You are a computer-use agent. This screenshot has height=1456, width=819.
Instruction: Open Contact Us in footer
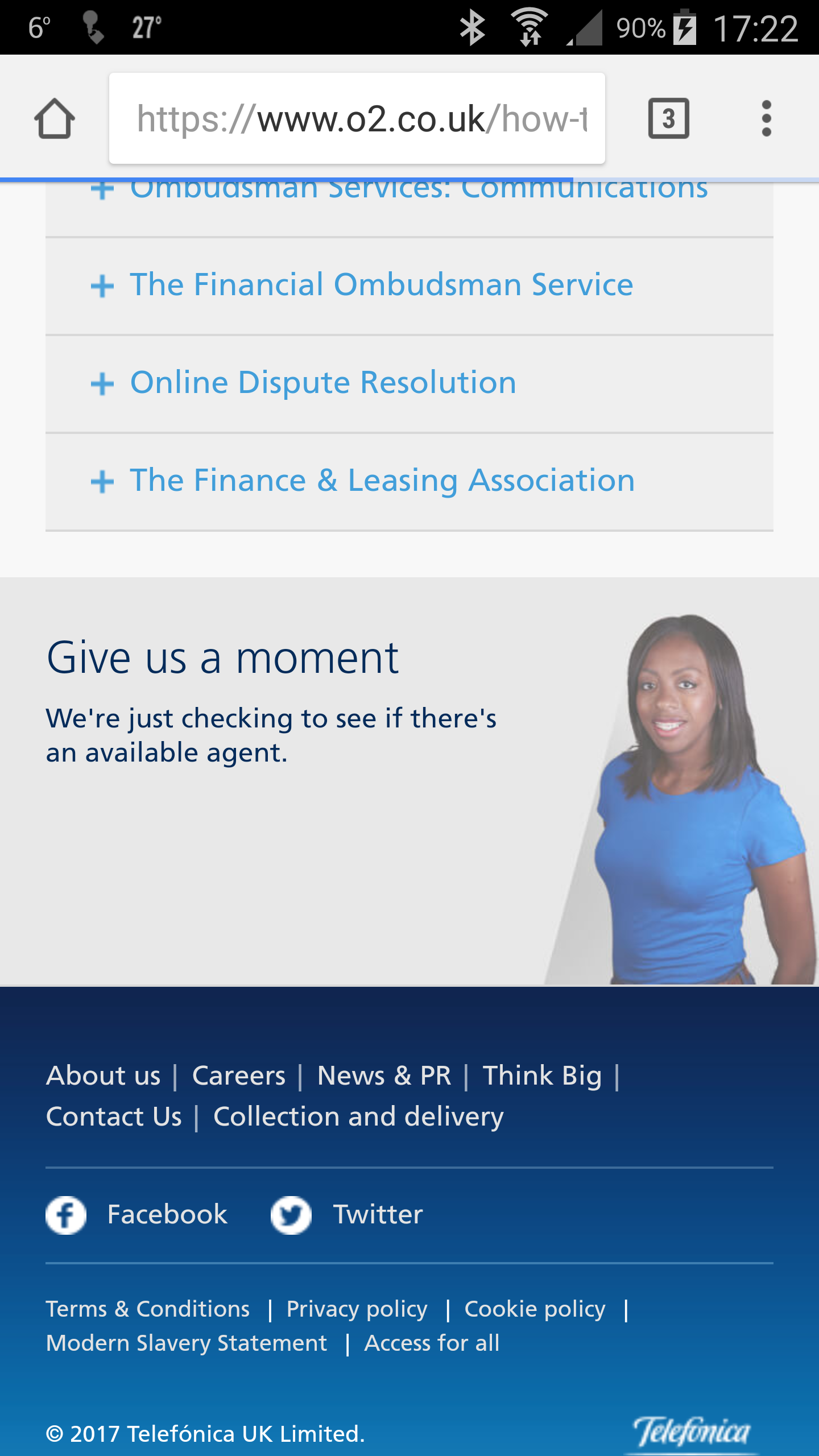[114, 1116]
